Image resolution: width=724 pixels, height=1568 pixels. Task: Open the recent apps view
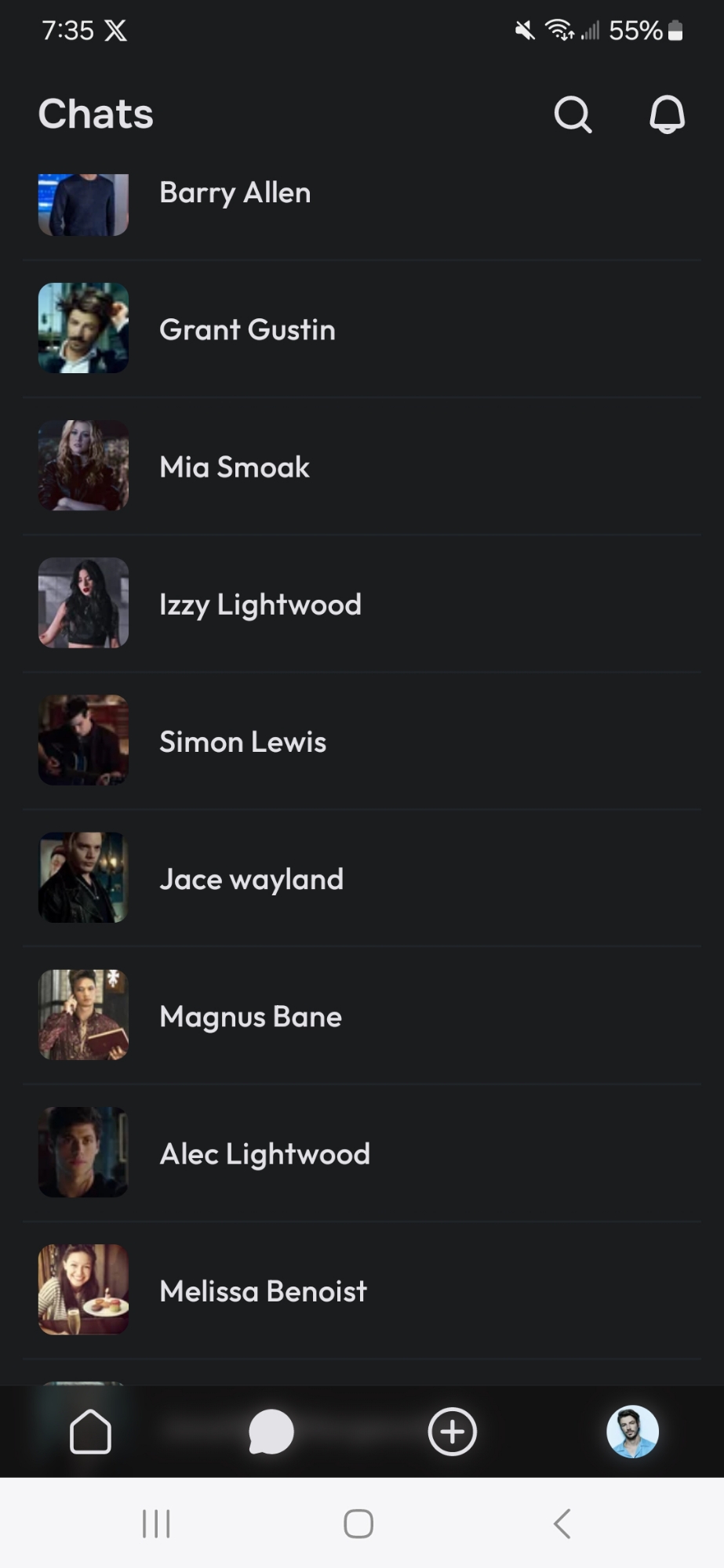pyautogui.click(x=156, y=1524)
